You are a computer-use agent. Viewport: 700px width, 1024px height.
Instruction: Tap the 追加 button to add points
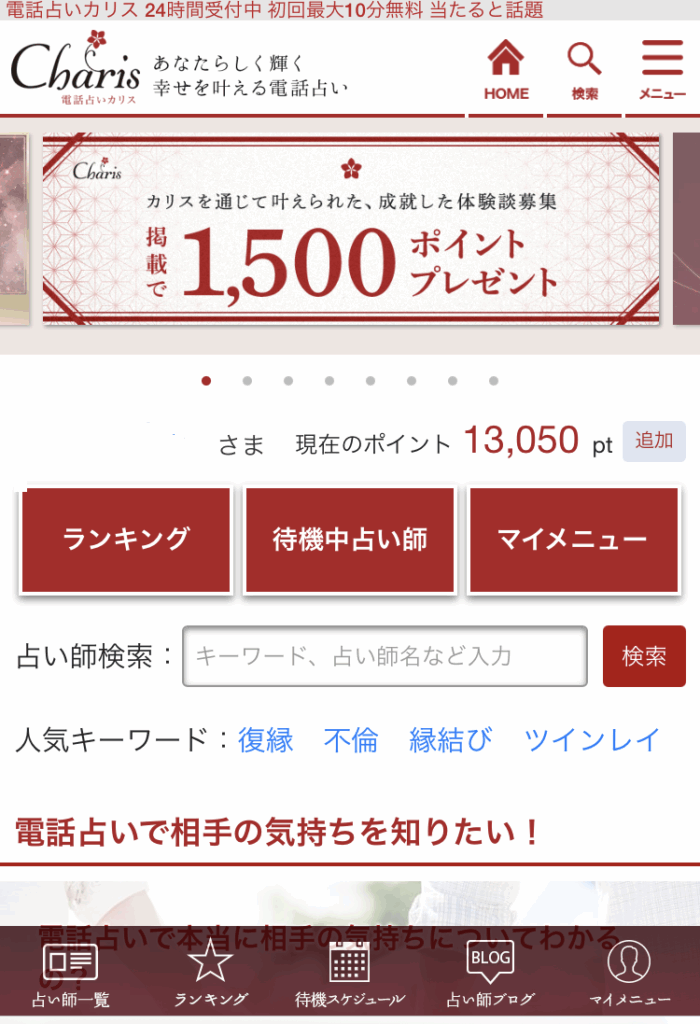654,441
